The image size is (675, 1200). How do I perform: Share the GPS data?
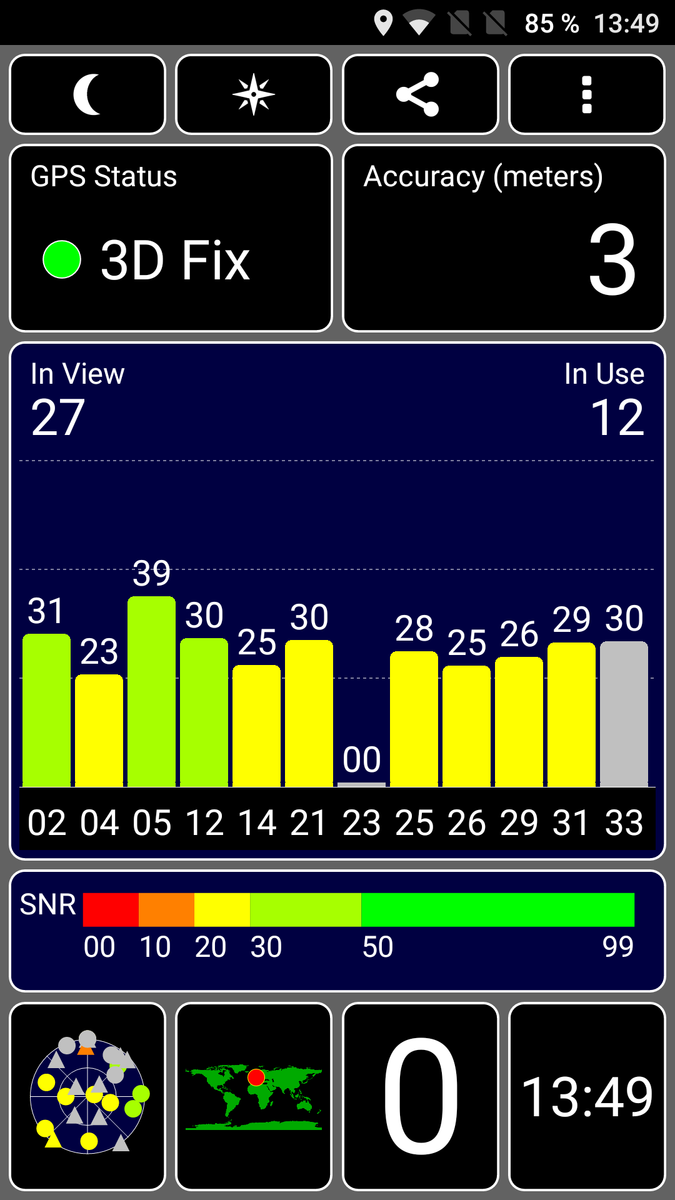421,95
